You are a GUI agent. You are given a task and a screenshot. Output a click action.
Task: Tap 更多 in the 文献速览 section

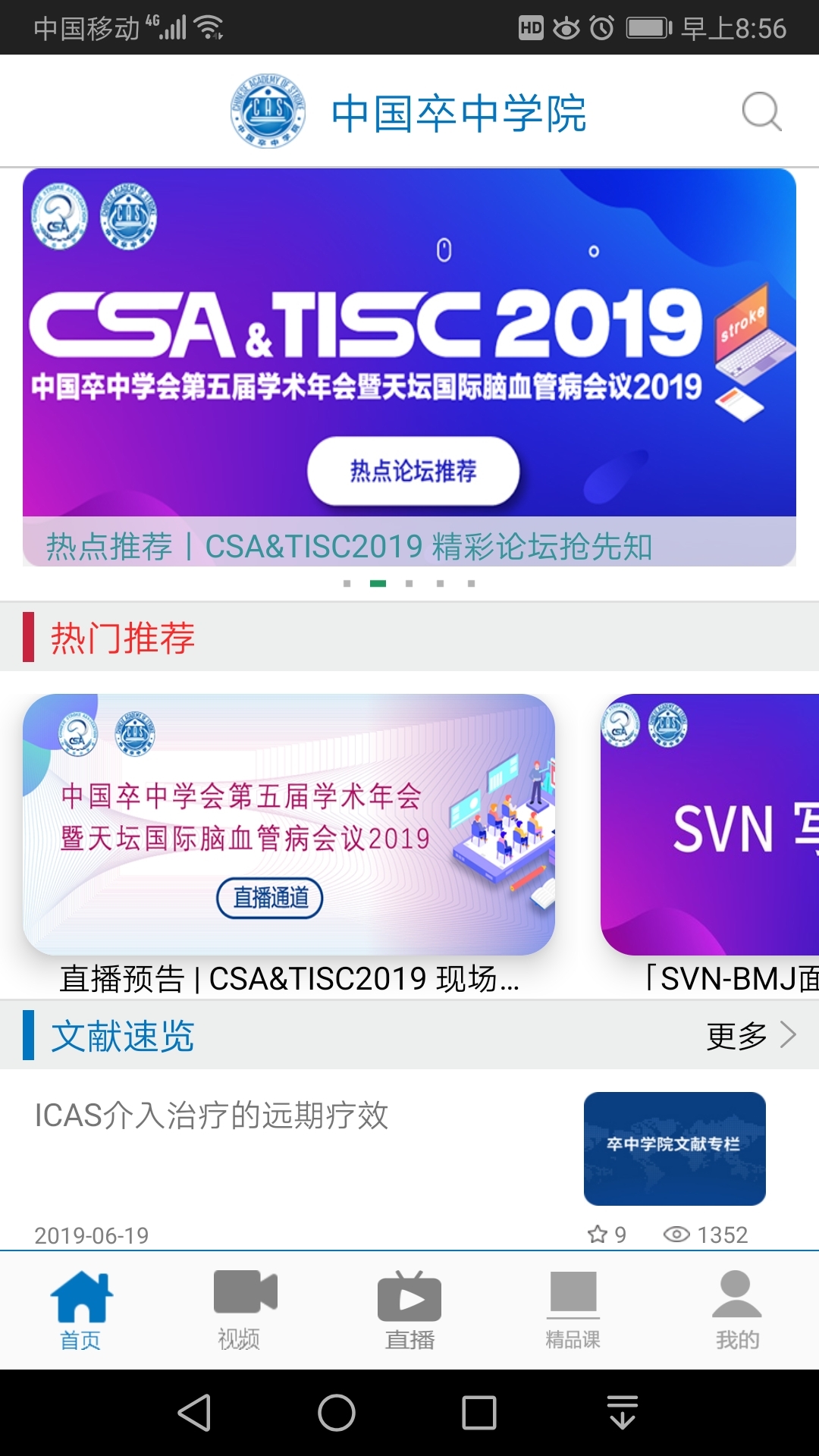coord(751,1036)
